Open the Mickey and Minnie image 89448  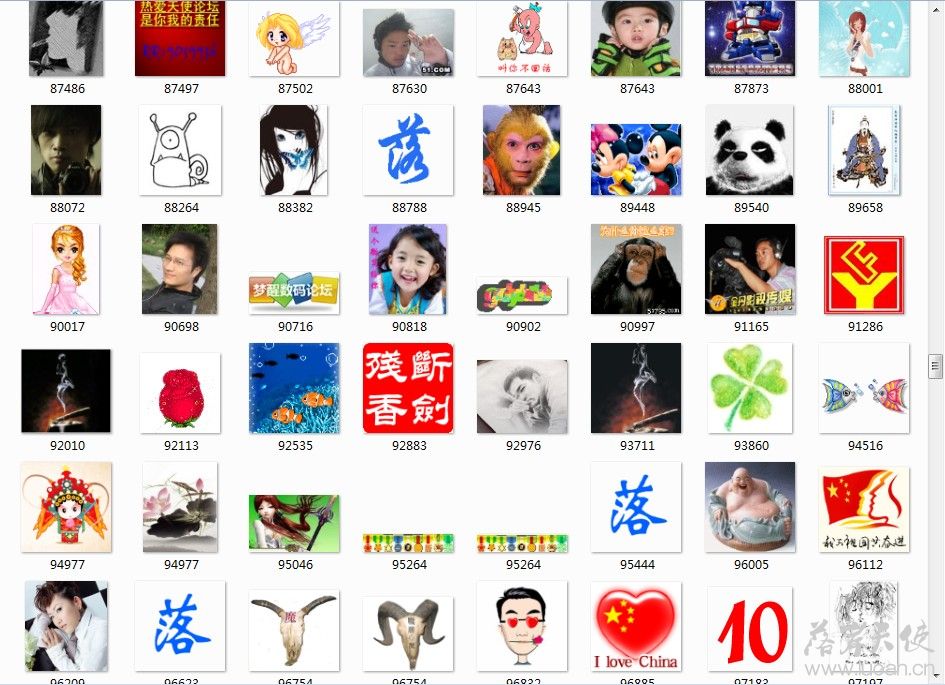636,160
